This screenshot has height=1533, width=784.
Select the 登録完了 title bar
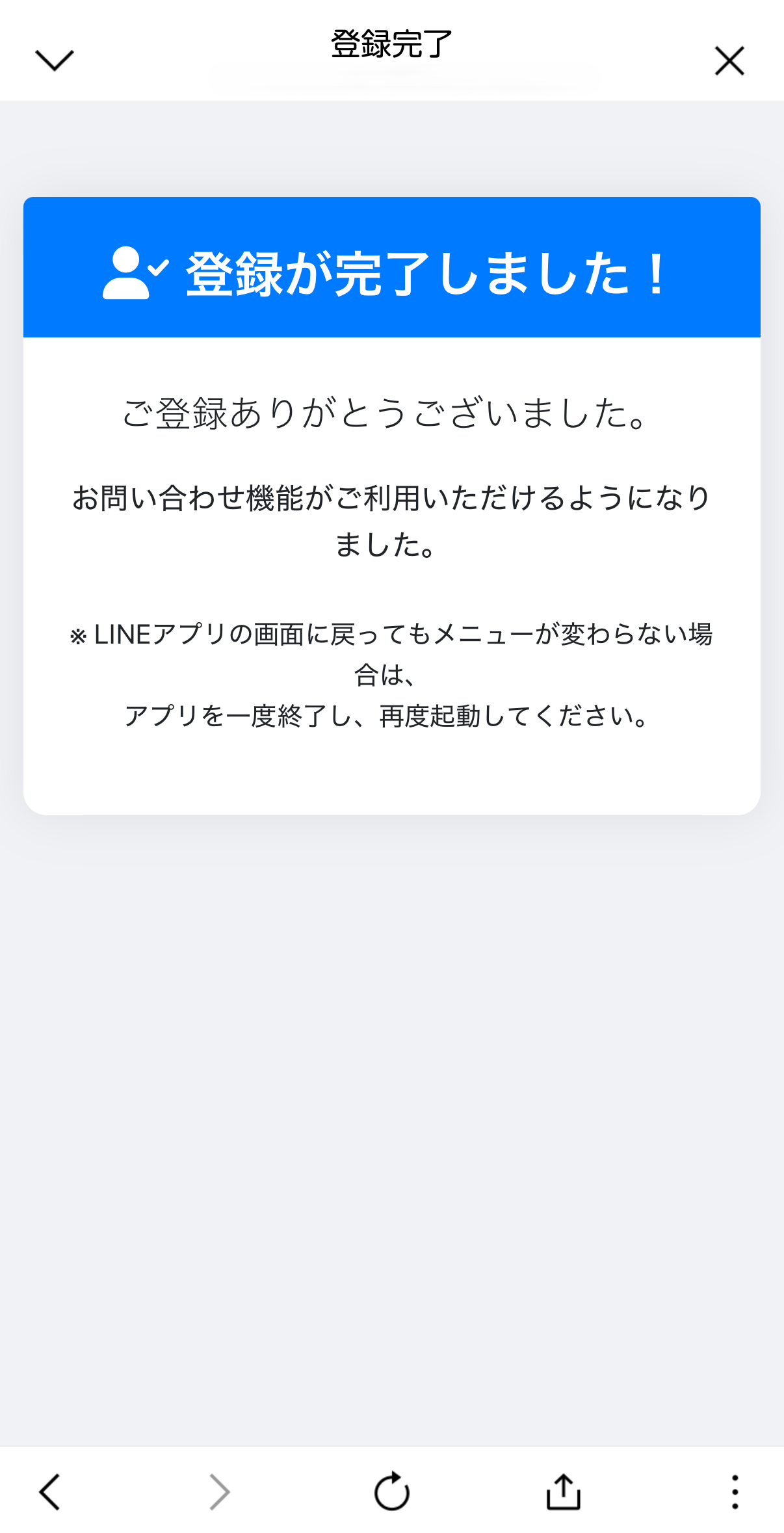pyautogui.click(x=392, y=43)
